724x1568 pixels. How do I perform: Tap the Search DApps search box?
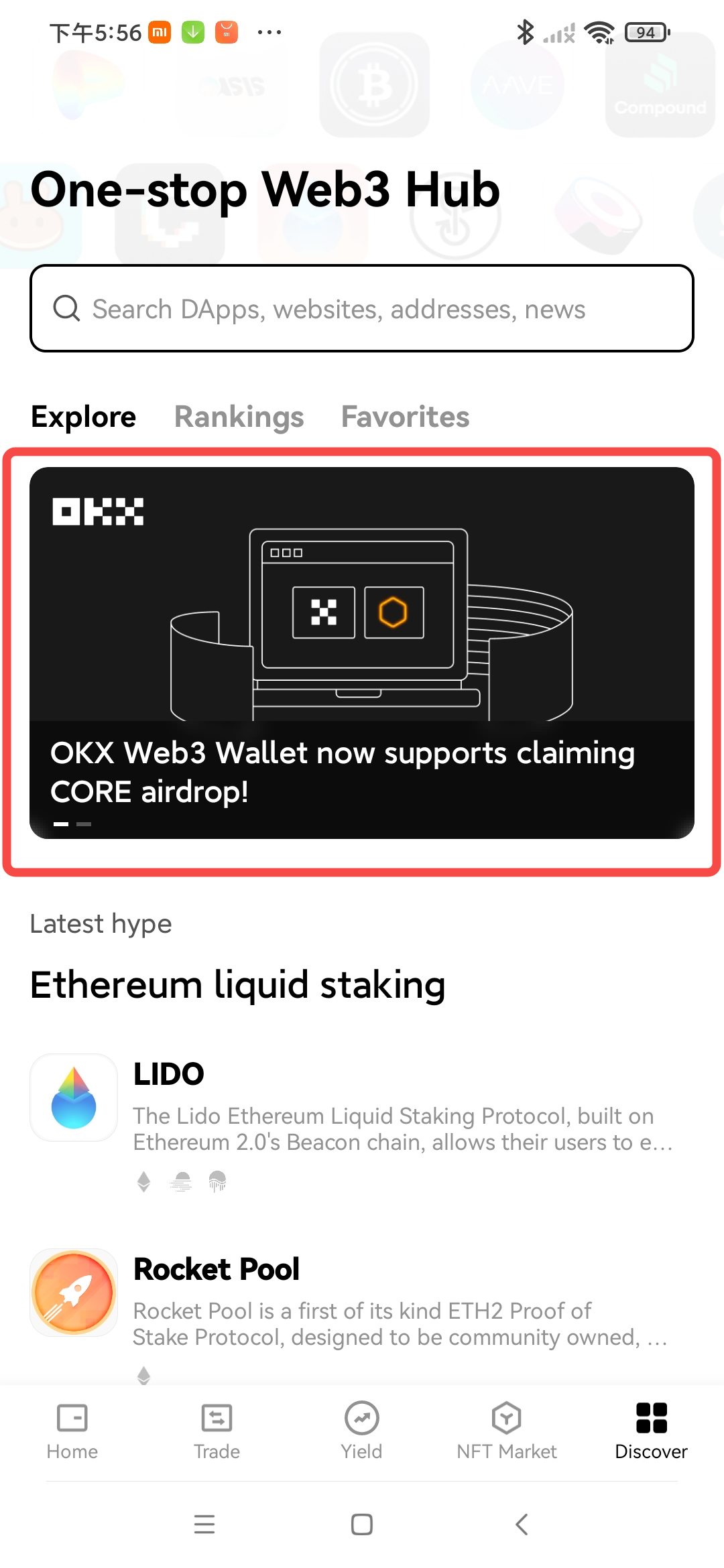click(x=362, y=309)
